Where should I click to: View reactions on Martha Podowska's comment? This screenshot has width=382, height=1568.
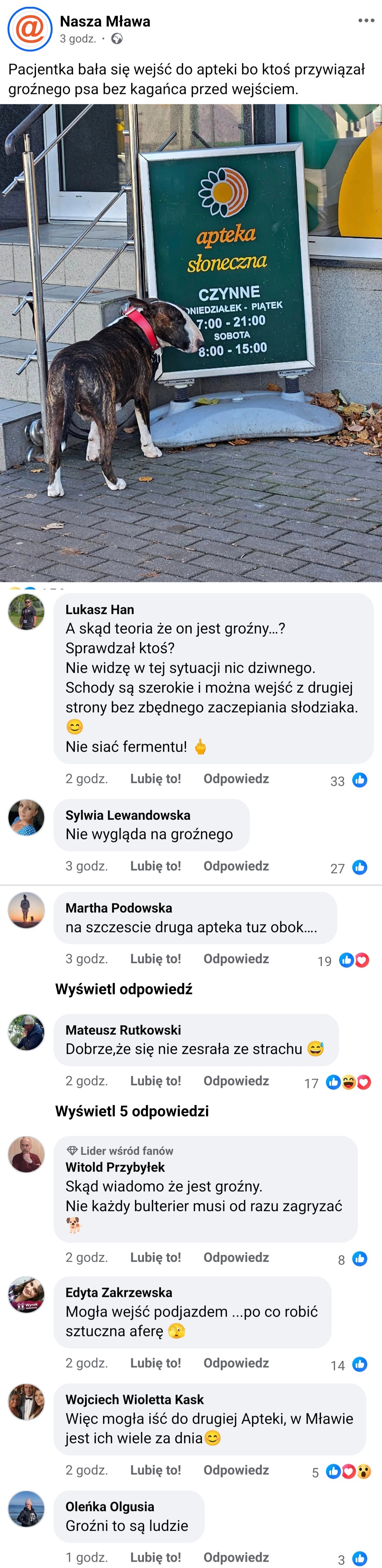click(354, 960)
